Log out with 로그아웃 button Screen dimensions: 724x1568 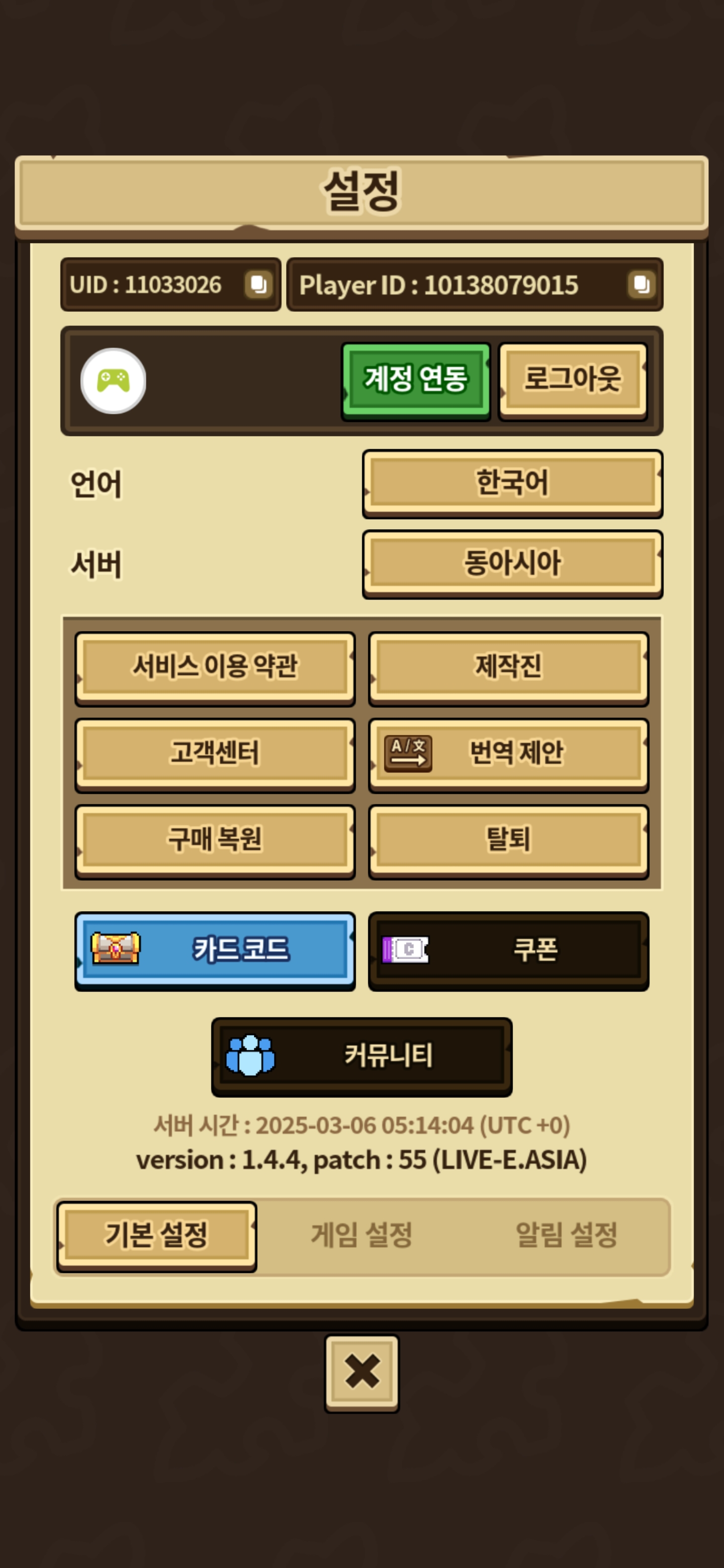click(572, 380)
